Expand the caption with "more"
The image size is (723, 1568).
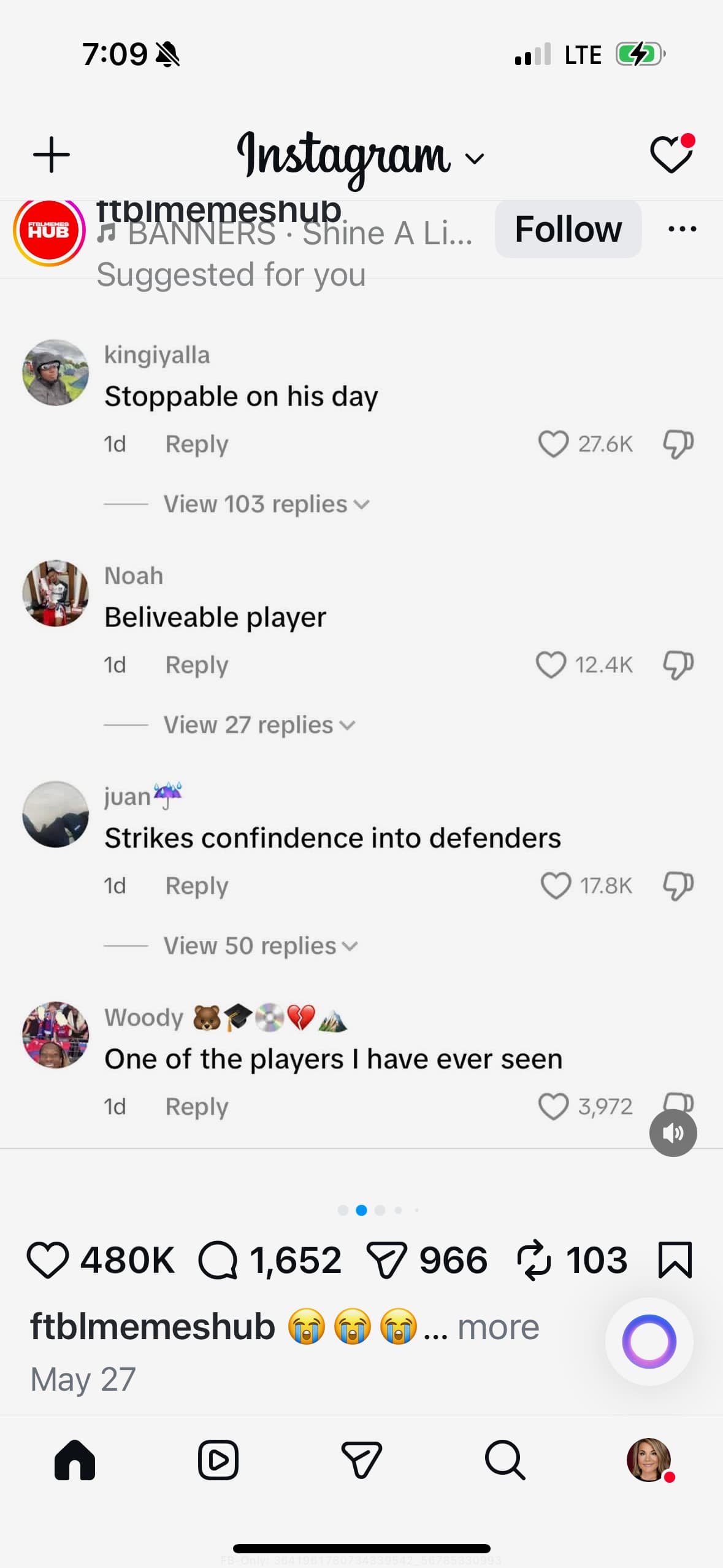click(498, 1327)
